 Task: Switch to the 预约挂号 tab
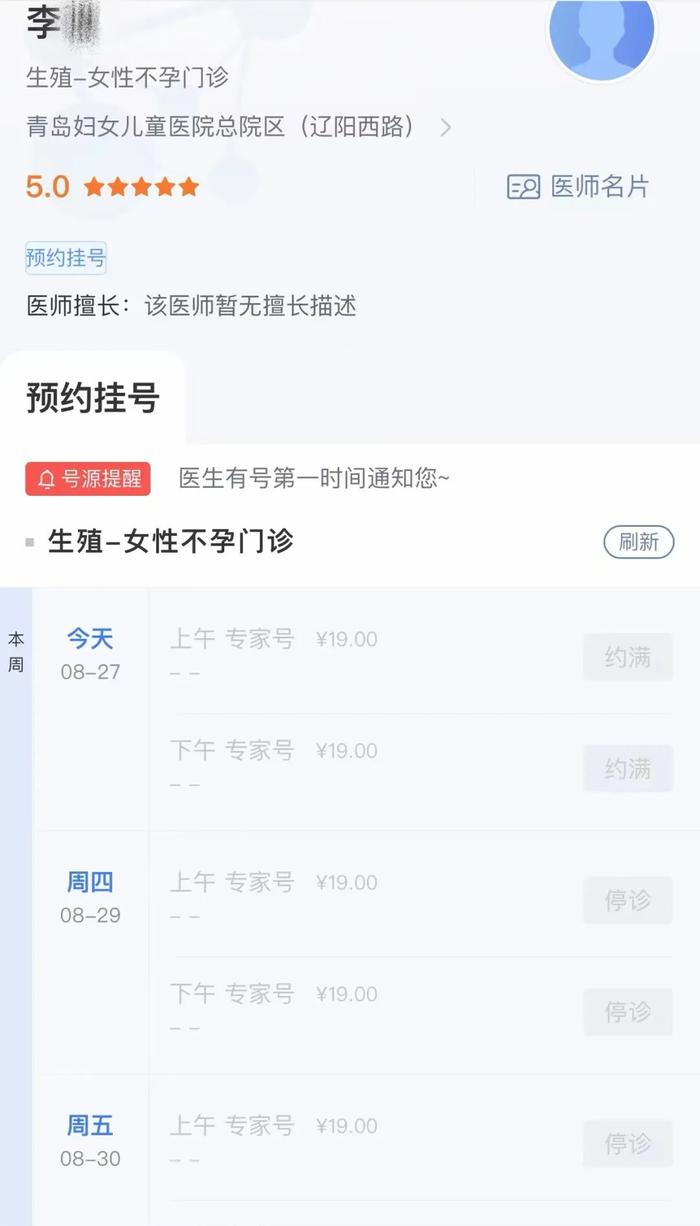coord(93,398)
